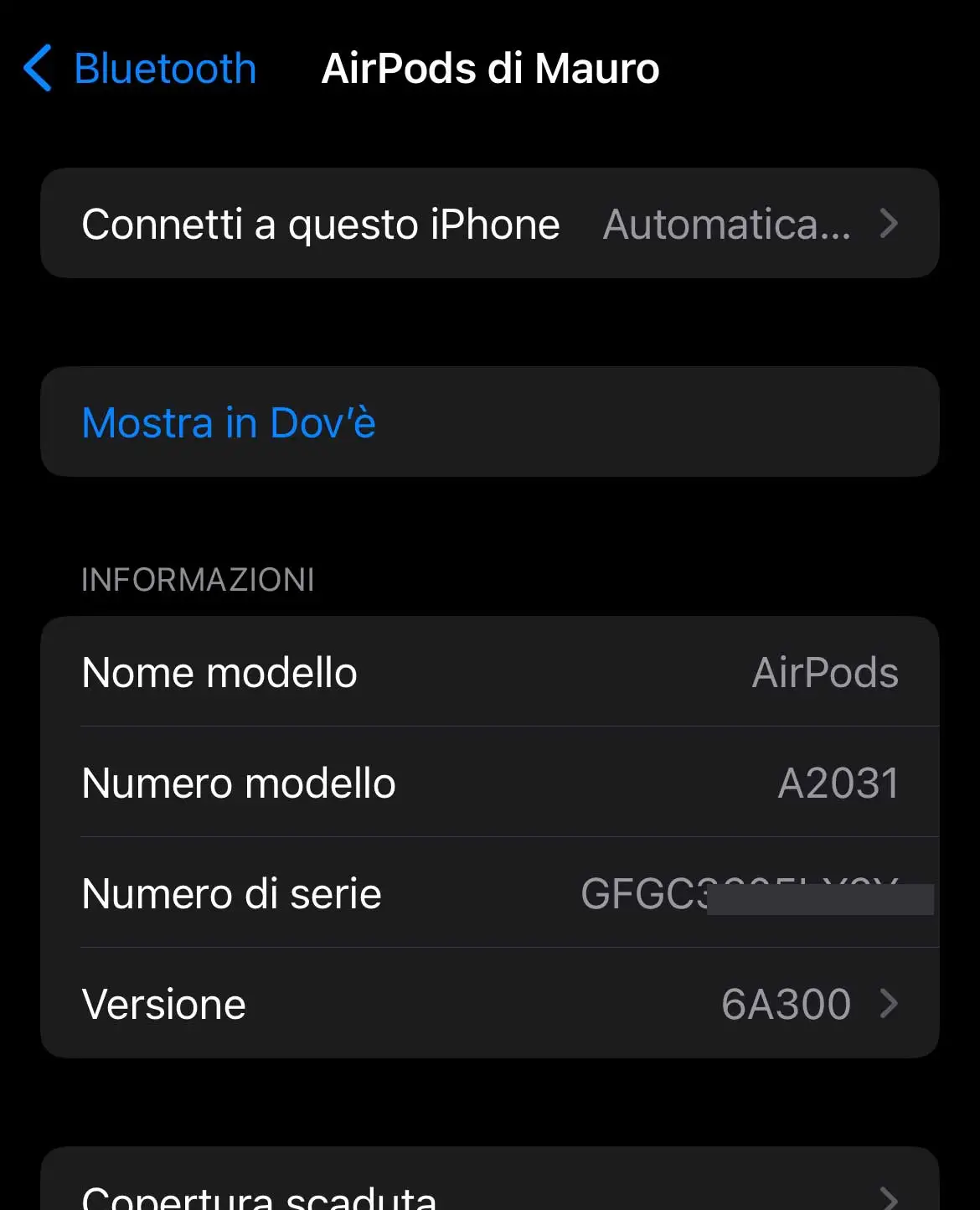Tap Mostra in Dov'è

[230, 421]
